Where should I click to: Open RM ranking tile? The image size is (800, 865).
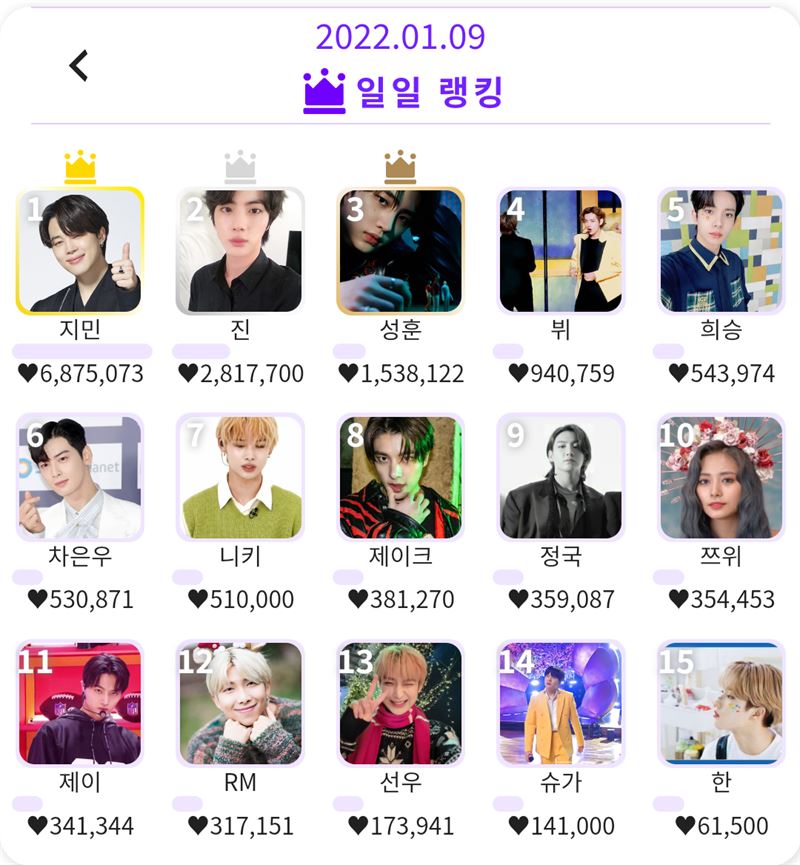pyautogui.click(x=240, y=704)
